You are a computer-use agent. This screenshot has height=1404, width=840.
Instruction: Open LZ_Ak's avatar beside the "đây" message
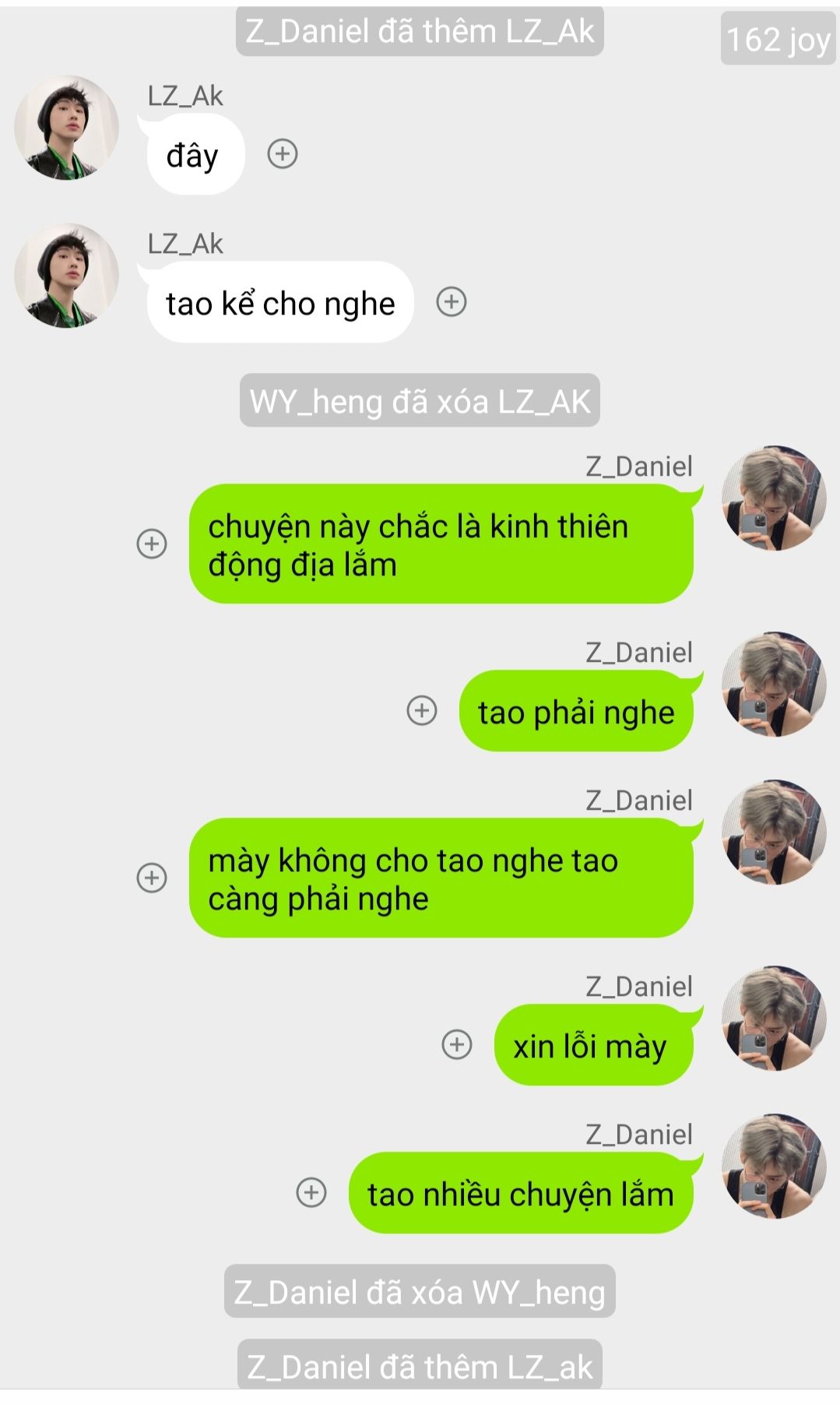click(x=67, y=128)
